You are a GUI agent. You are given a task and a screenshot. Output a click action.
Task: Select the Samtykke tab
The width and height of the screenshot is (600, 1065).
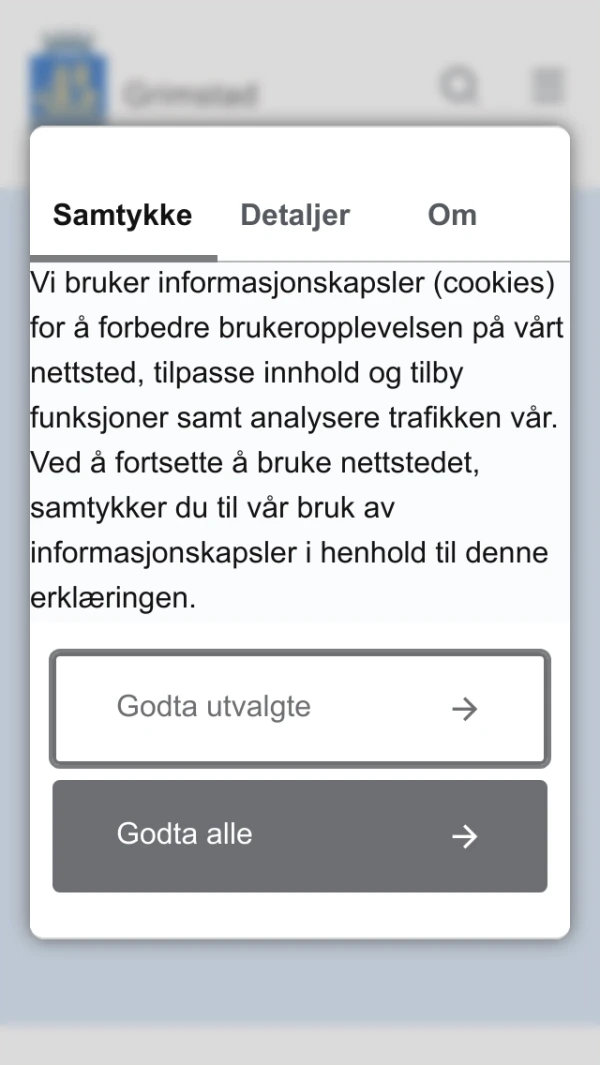(122, 215)
